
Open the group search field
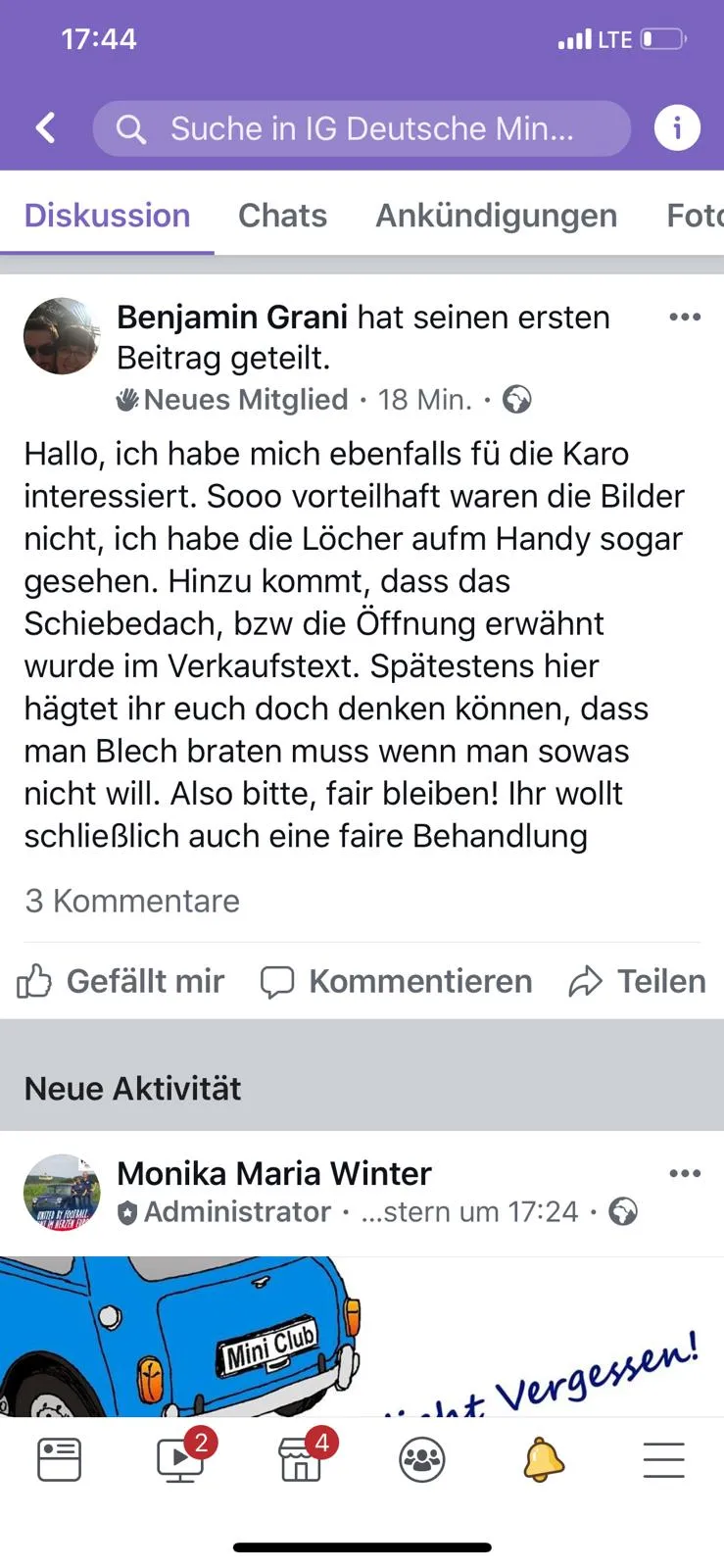point(362,128)
